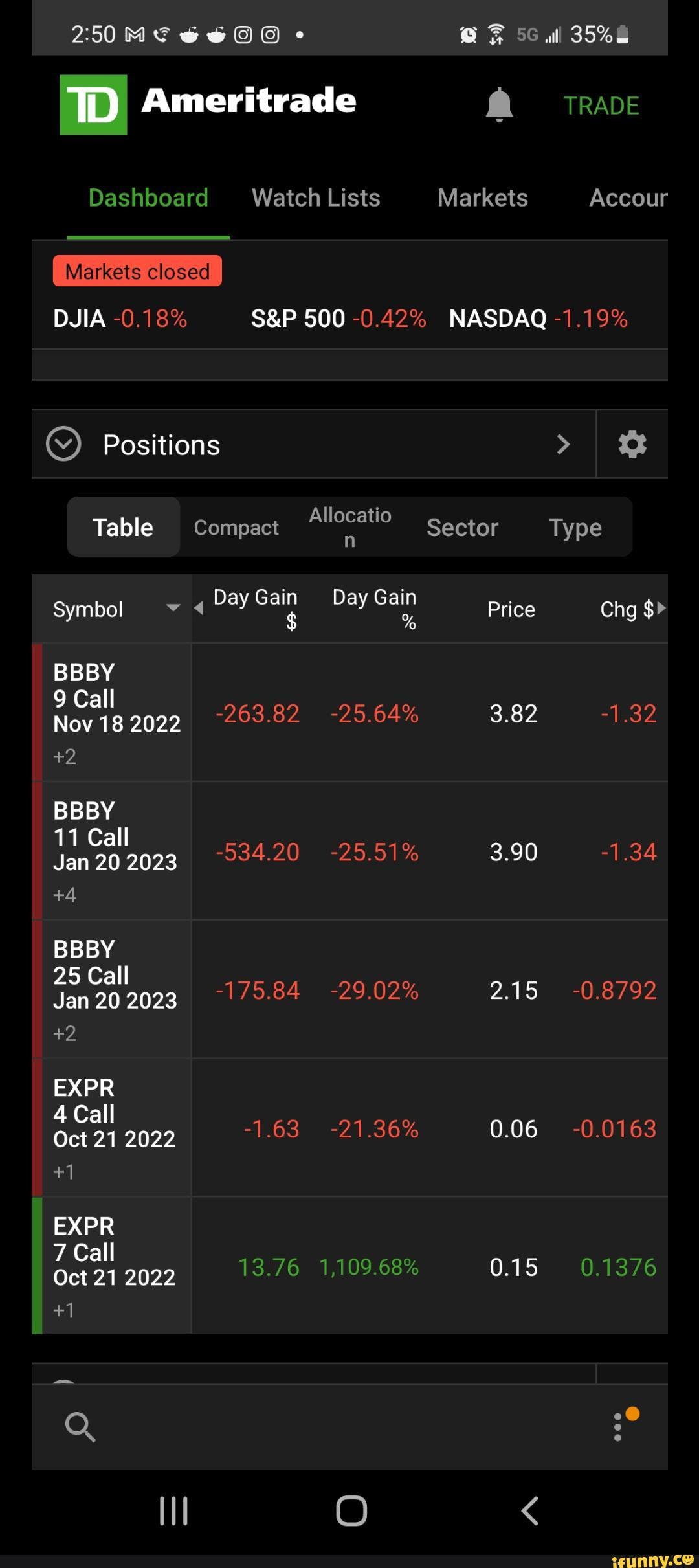The image size is (699, 1568).
Task: Tap the TRADE button
Action: (x=601, y=105)
